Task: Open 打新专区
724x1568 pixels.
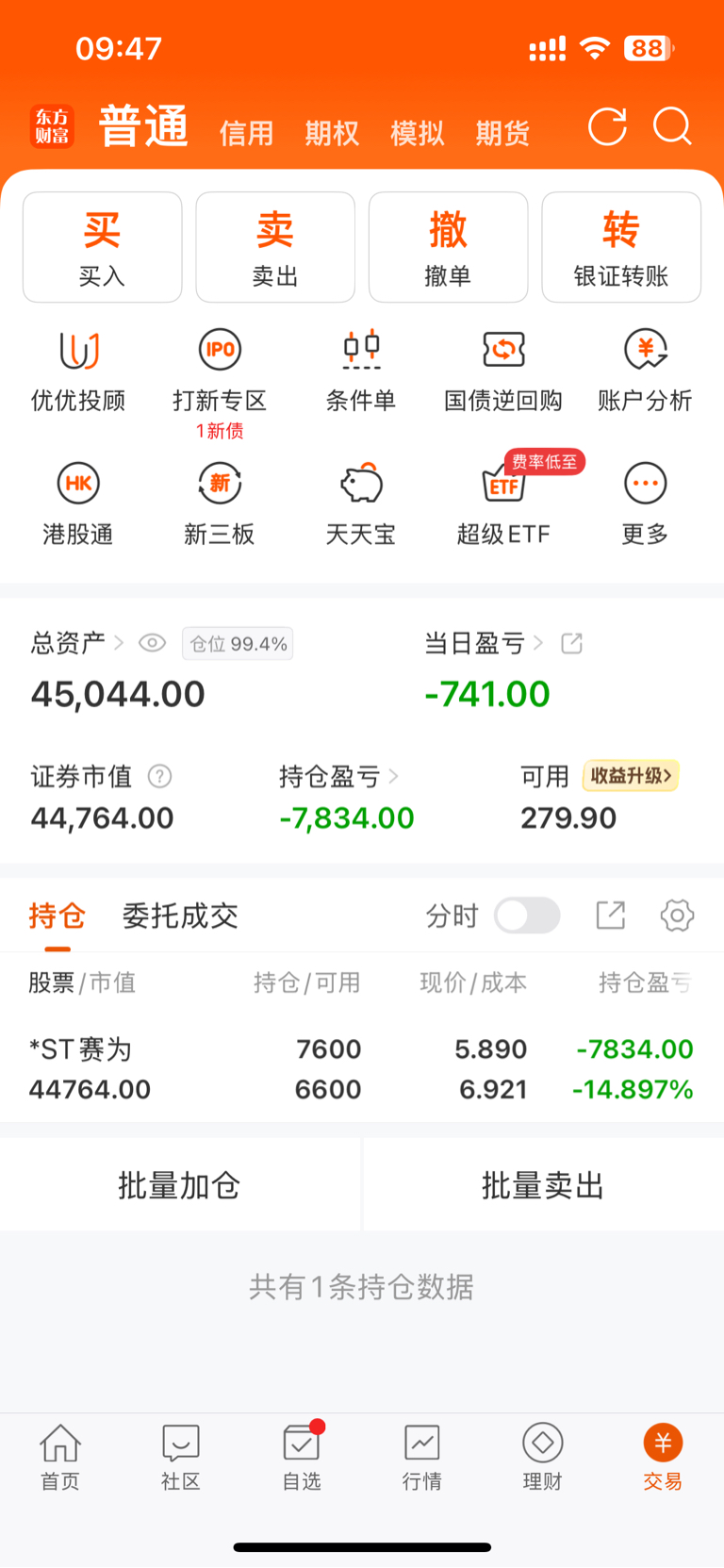Action: pos(220,373)
